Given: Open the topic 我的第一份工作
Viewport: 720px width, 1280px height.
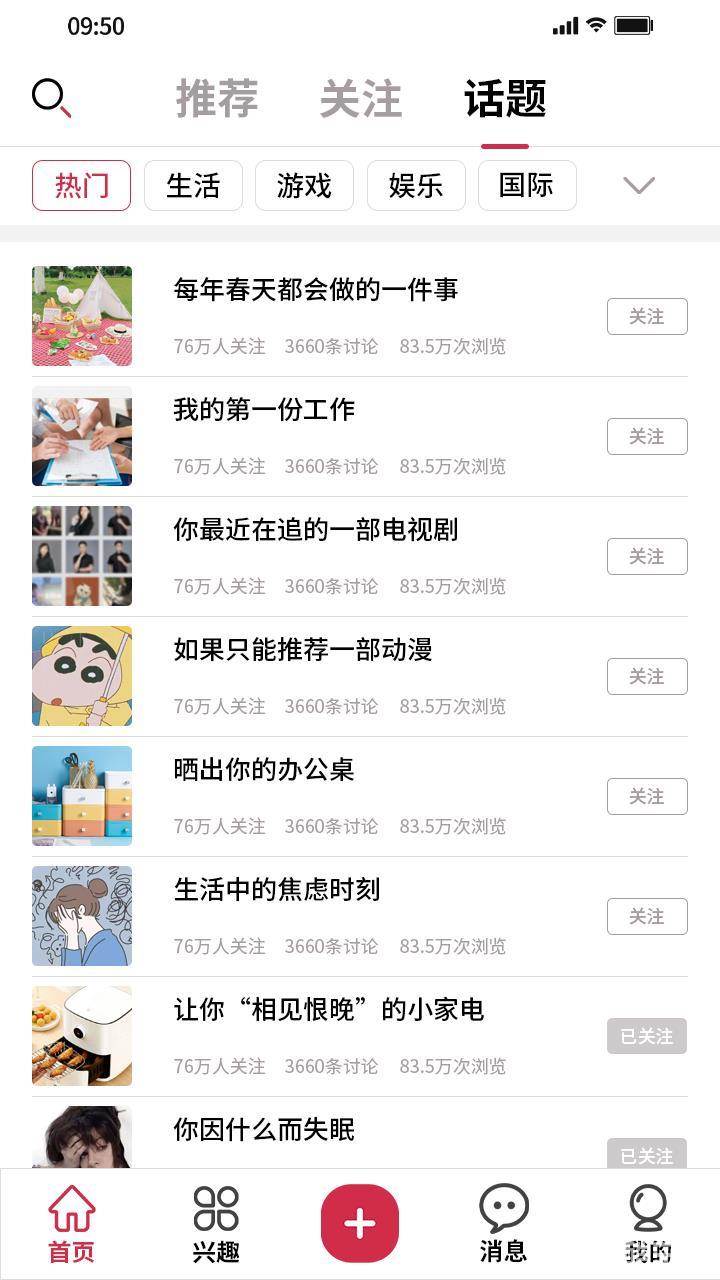Looking at the screenshot, I should [265, 410].
